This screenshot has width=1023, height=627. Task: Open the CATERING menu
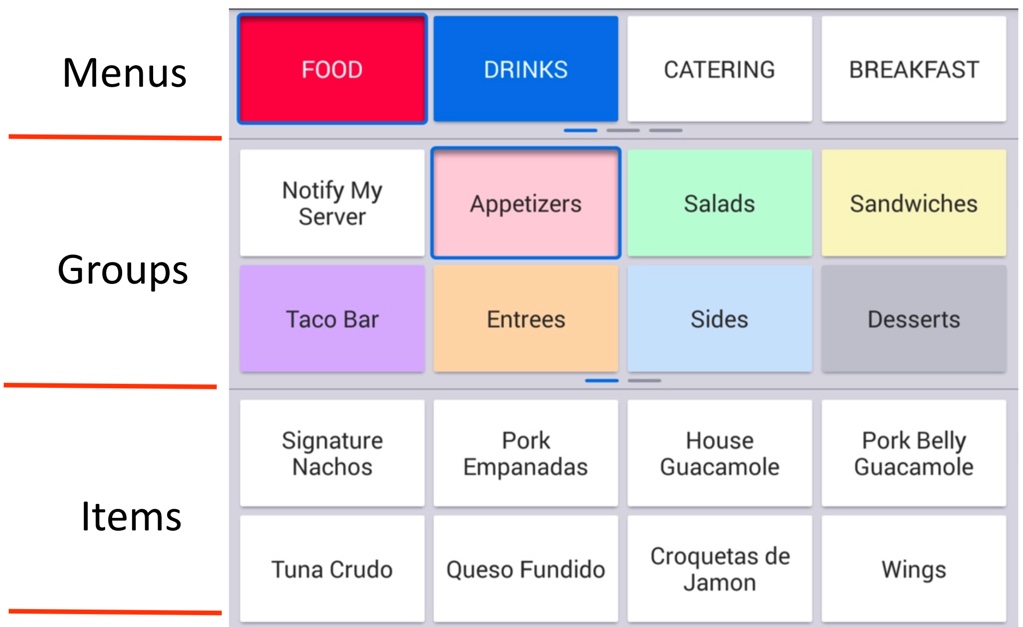[x=719, y=69]
